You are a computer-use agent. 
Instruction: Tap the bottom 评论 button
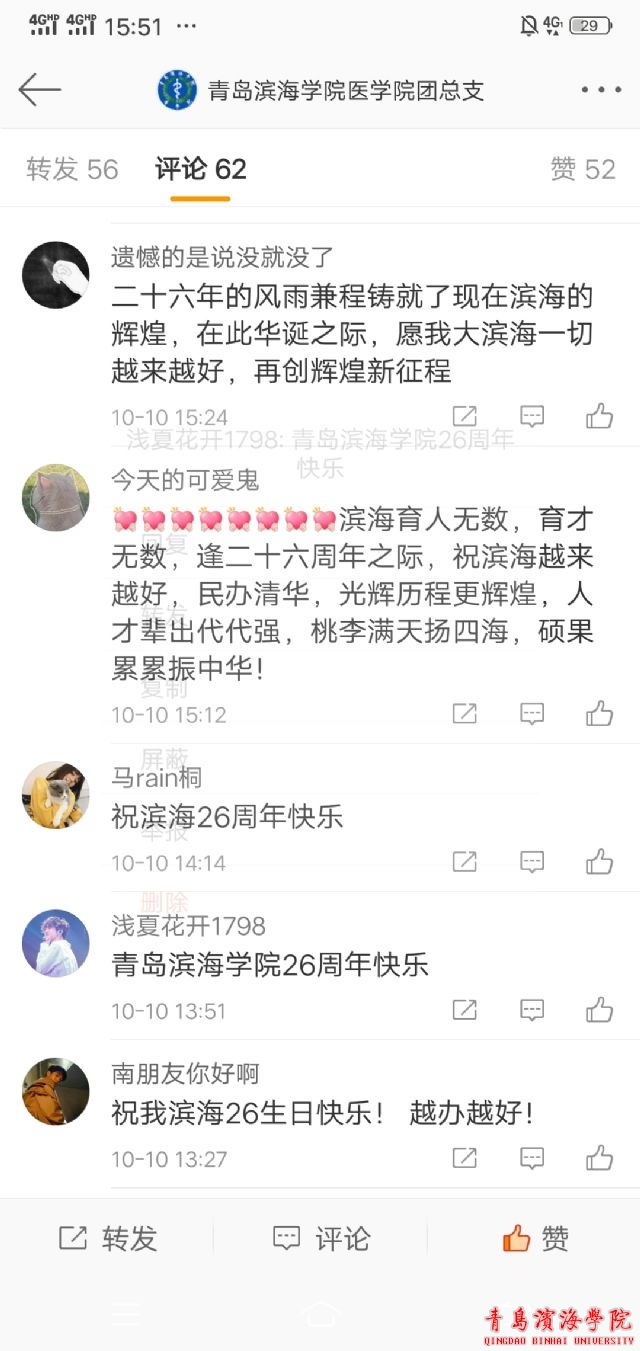click(x=321, y=1239)
